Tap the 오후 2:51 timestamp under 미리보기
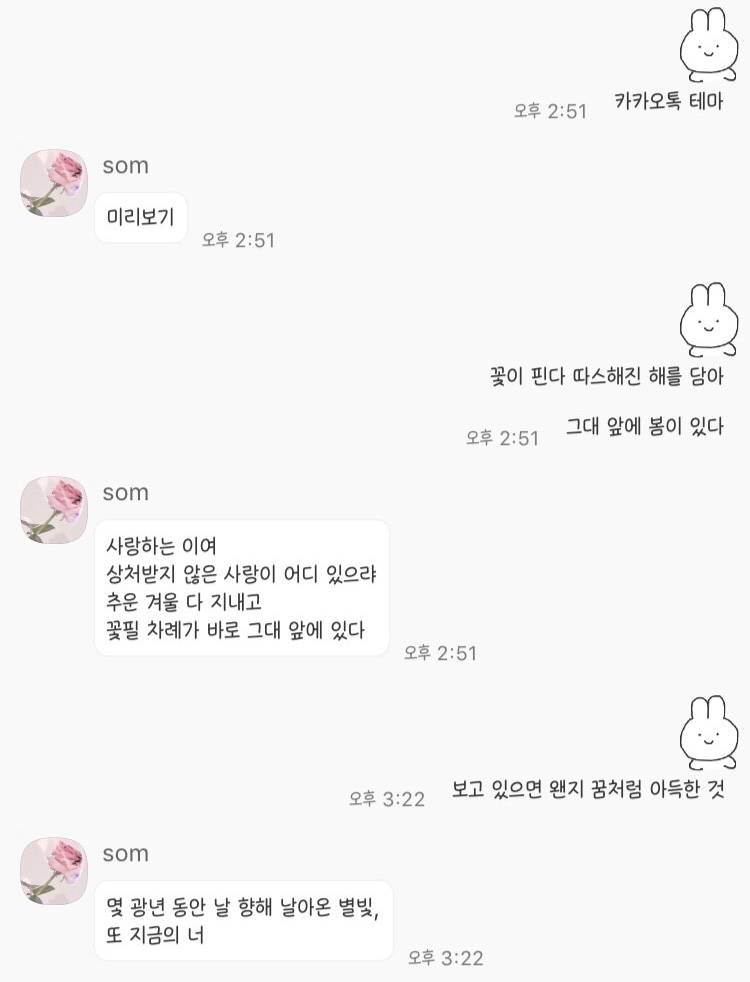Viewport: 750px width, 982px height. point(240,240)
